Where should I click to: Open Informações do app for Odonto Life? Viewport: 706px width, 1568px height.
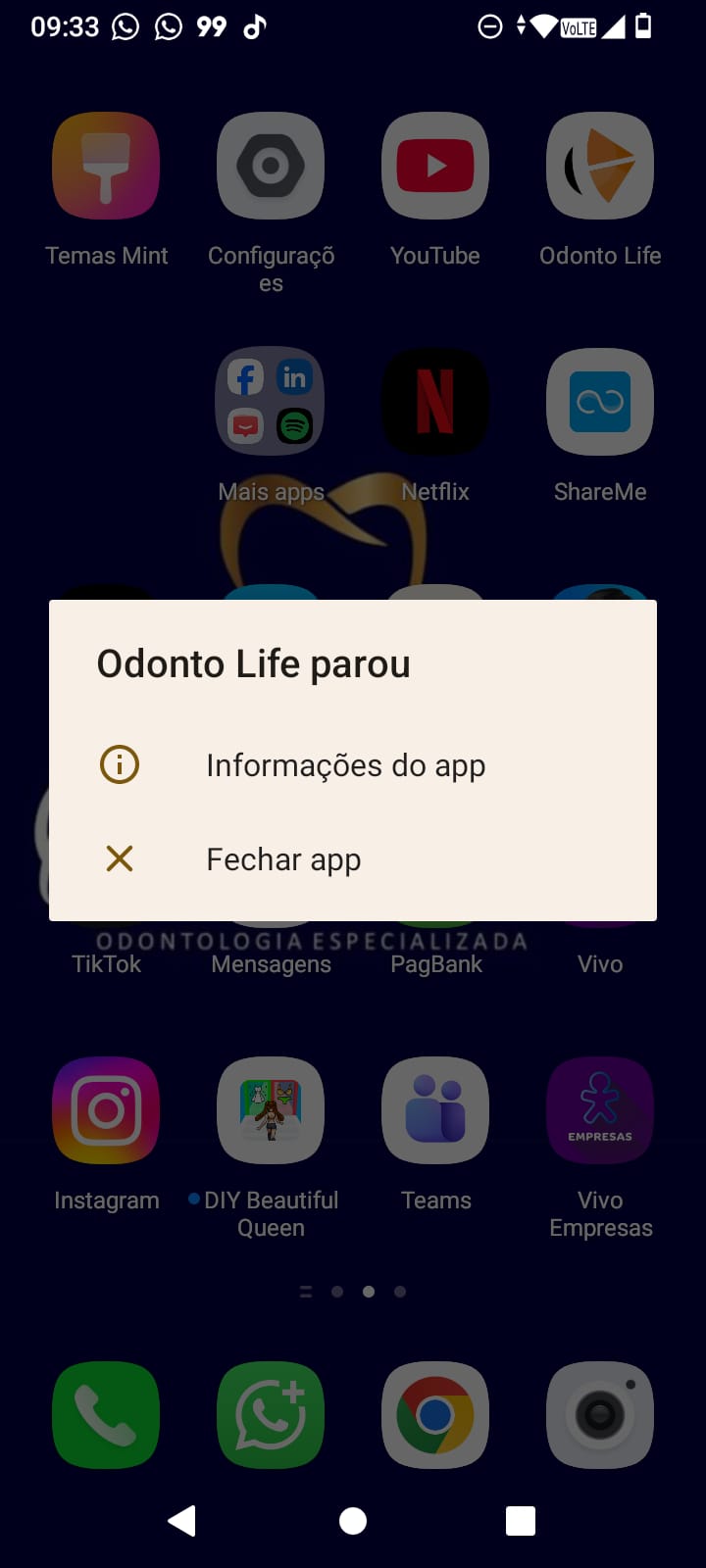pyautogui.click(x=345, y=765)
